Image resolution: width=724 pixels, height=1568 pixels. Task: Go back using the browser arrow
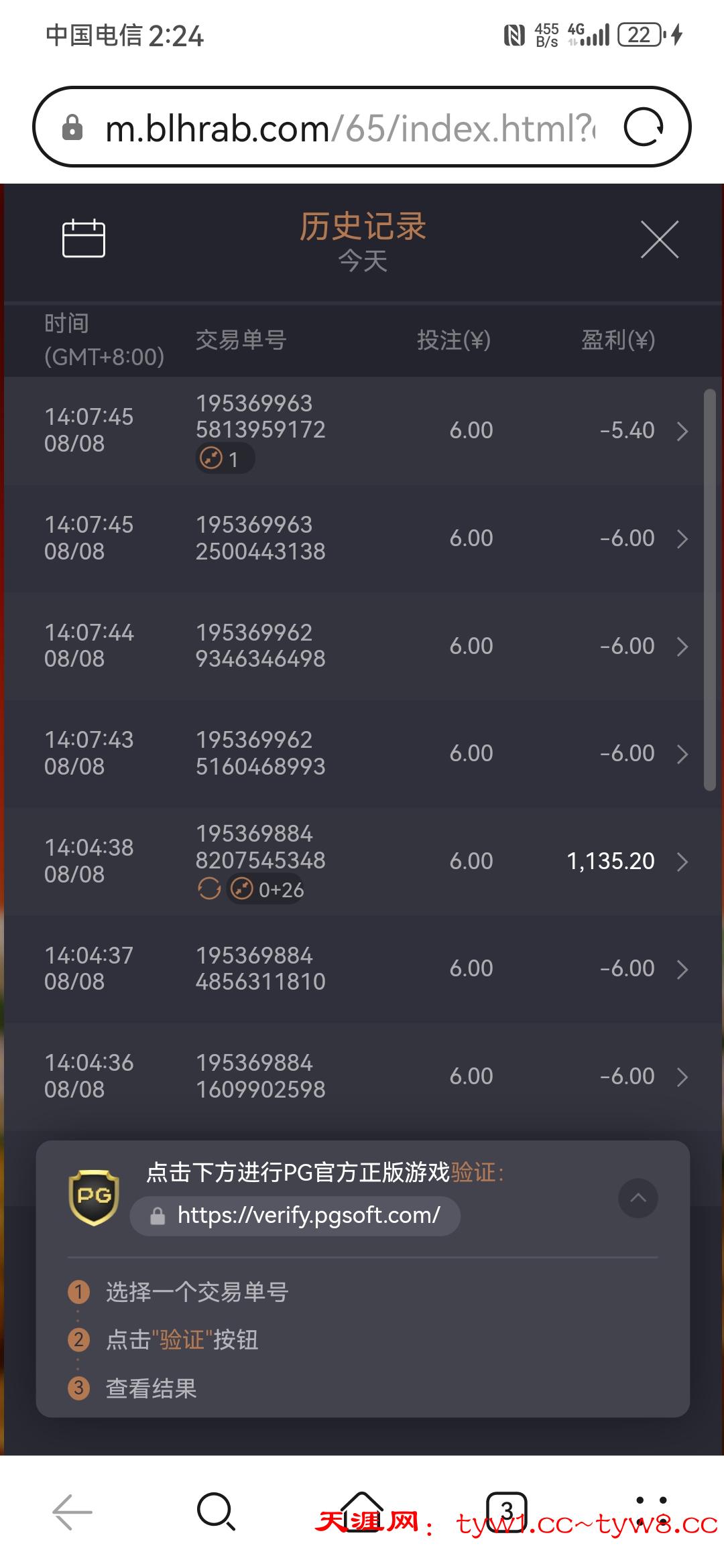pos(72,1512)
